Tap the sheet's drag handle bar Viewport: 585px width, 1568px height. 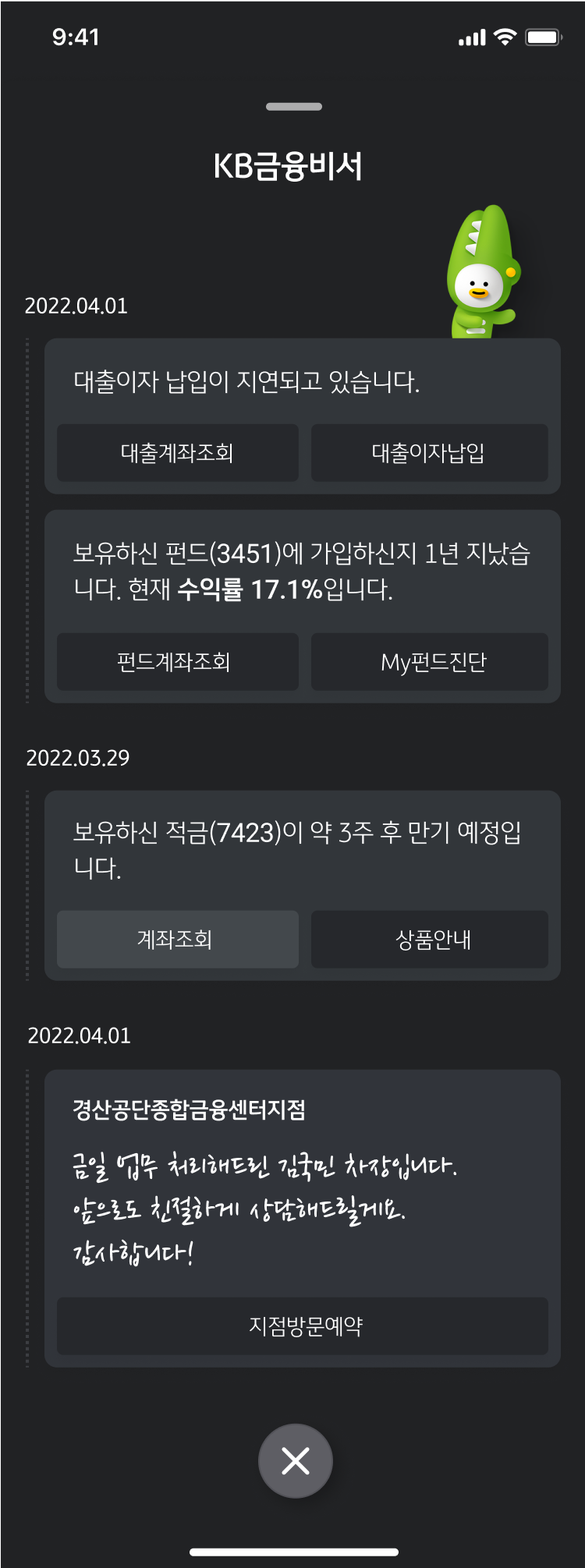pyautogui.click(x=294, y=107)
